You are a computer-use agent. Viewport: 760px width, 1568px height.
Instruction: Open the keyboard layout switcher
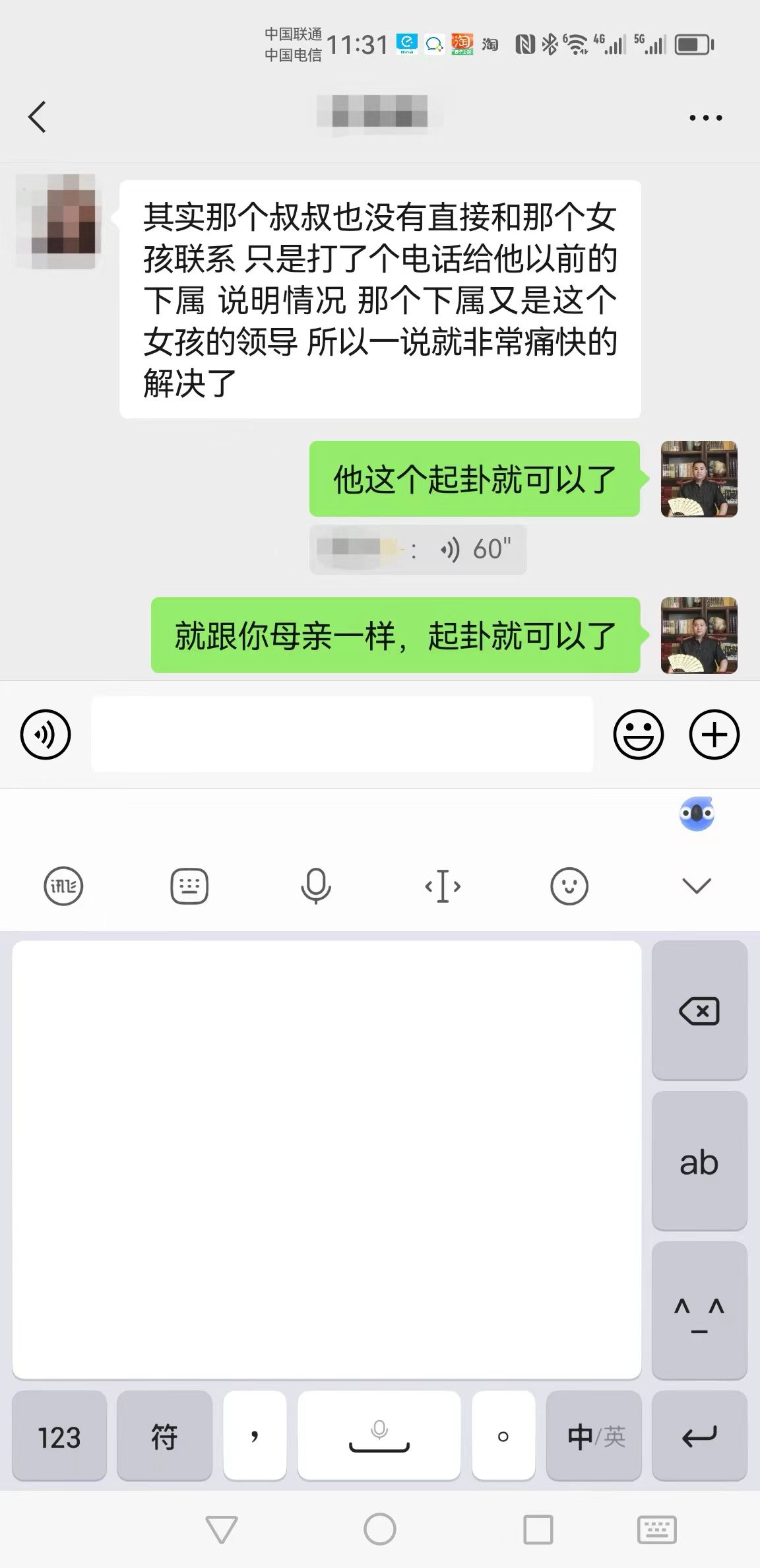coord(189,886)
